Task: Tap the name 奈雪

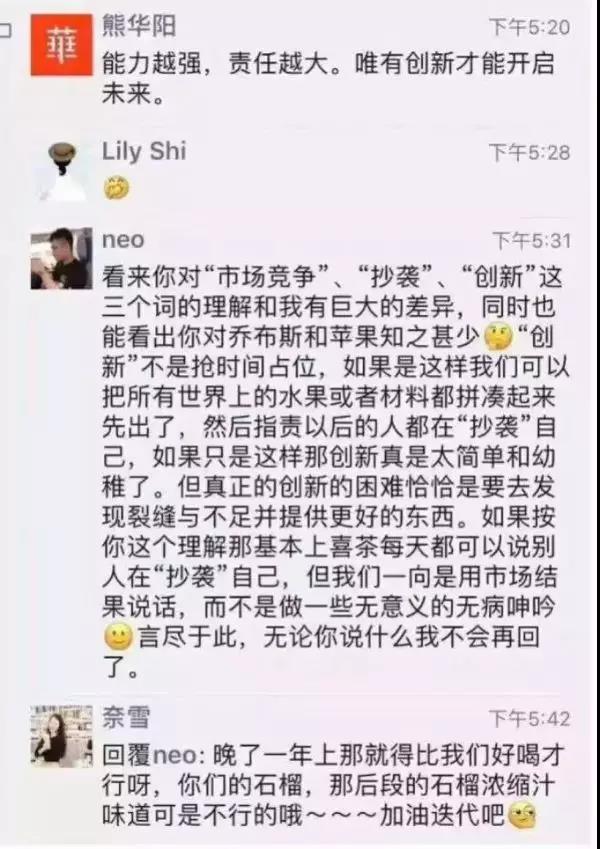Action: click(124, 718)
